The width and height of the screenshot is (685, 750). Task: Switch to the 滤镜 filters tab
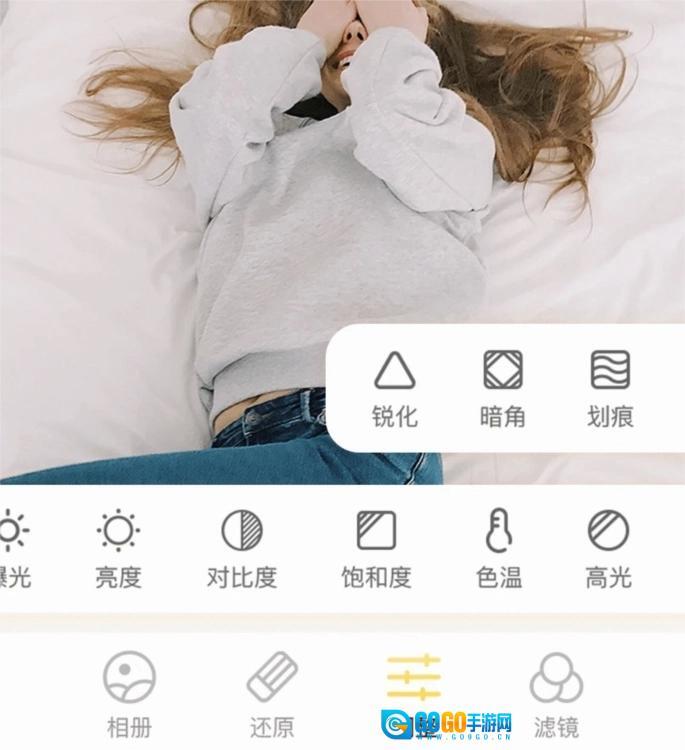click(556, 693)
